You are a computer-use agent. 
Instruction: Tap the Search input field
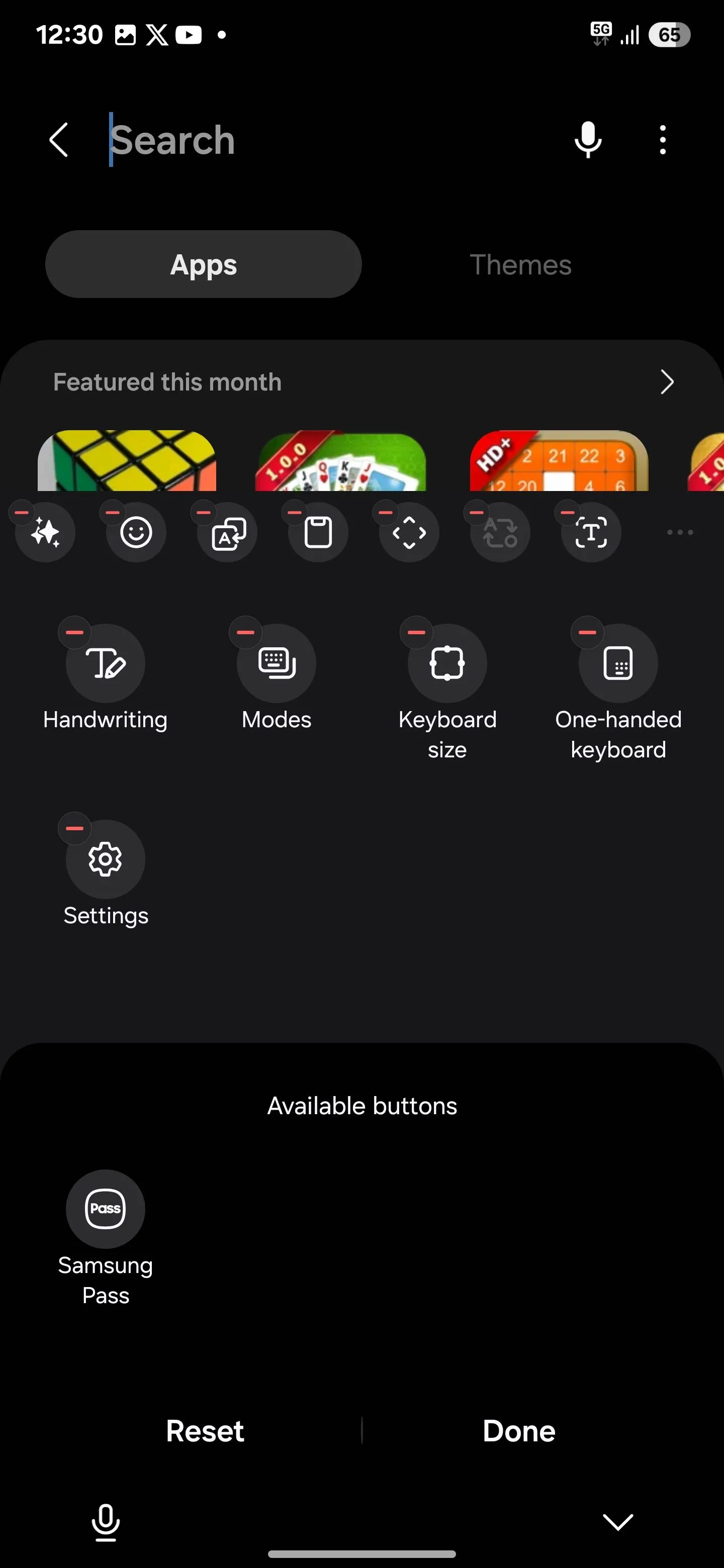coord(329,140)
